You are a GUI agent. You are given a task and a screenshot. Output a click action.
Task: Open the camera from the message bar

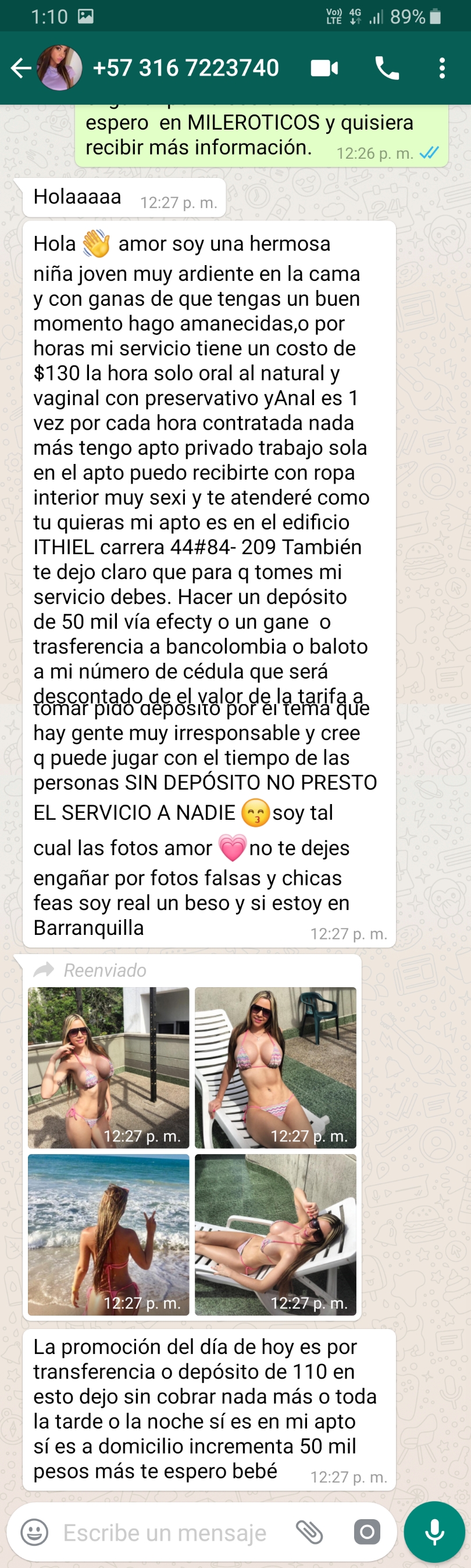367,1531
